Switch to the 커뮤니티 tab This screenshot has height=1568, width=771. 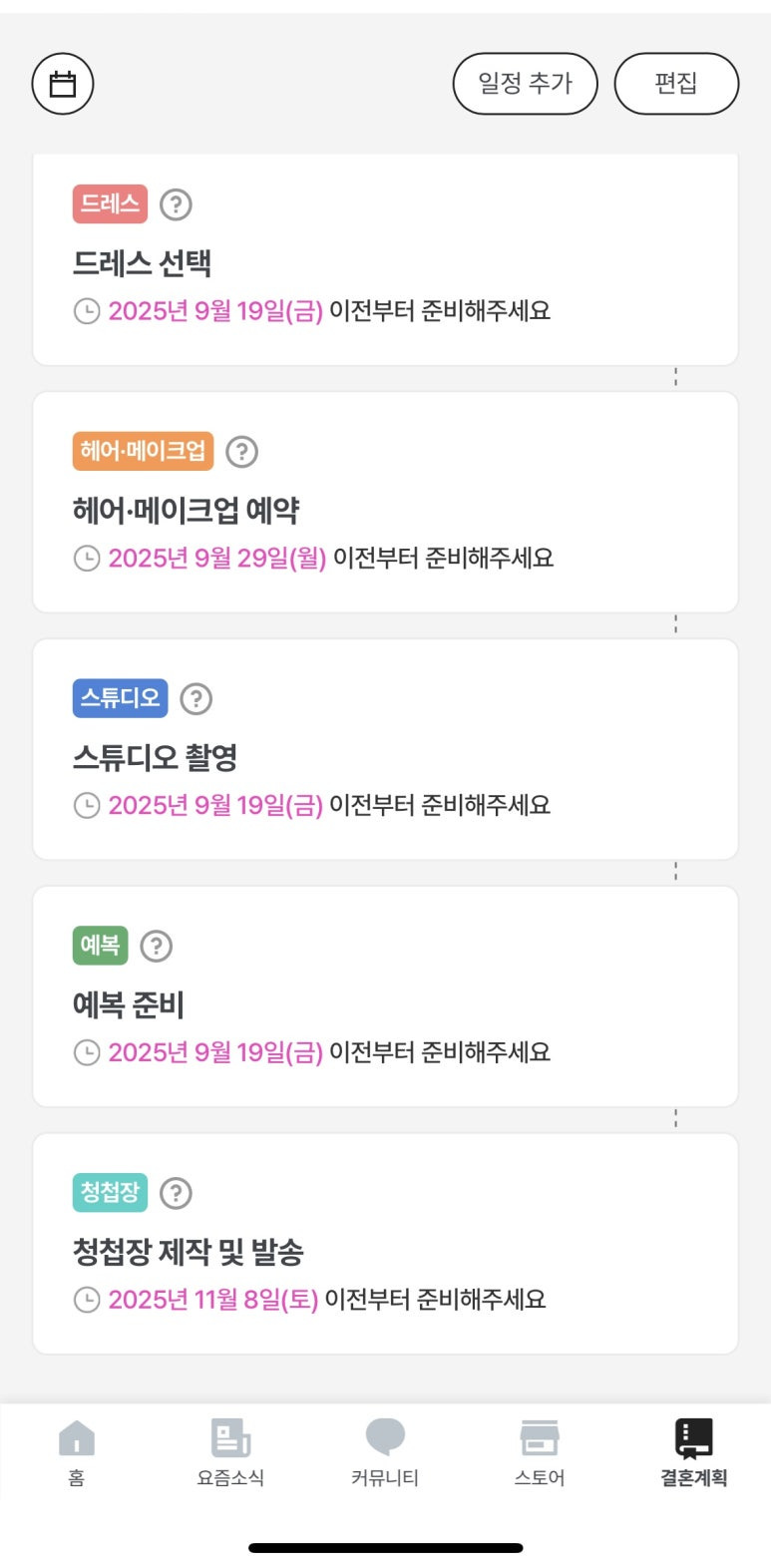click(385, 1454)
